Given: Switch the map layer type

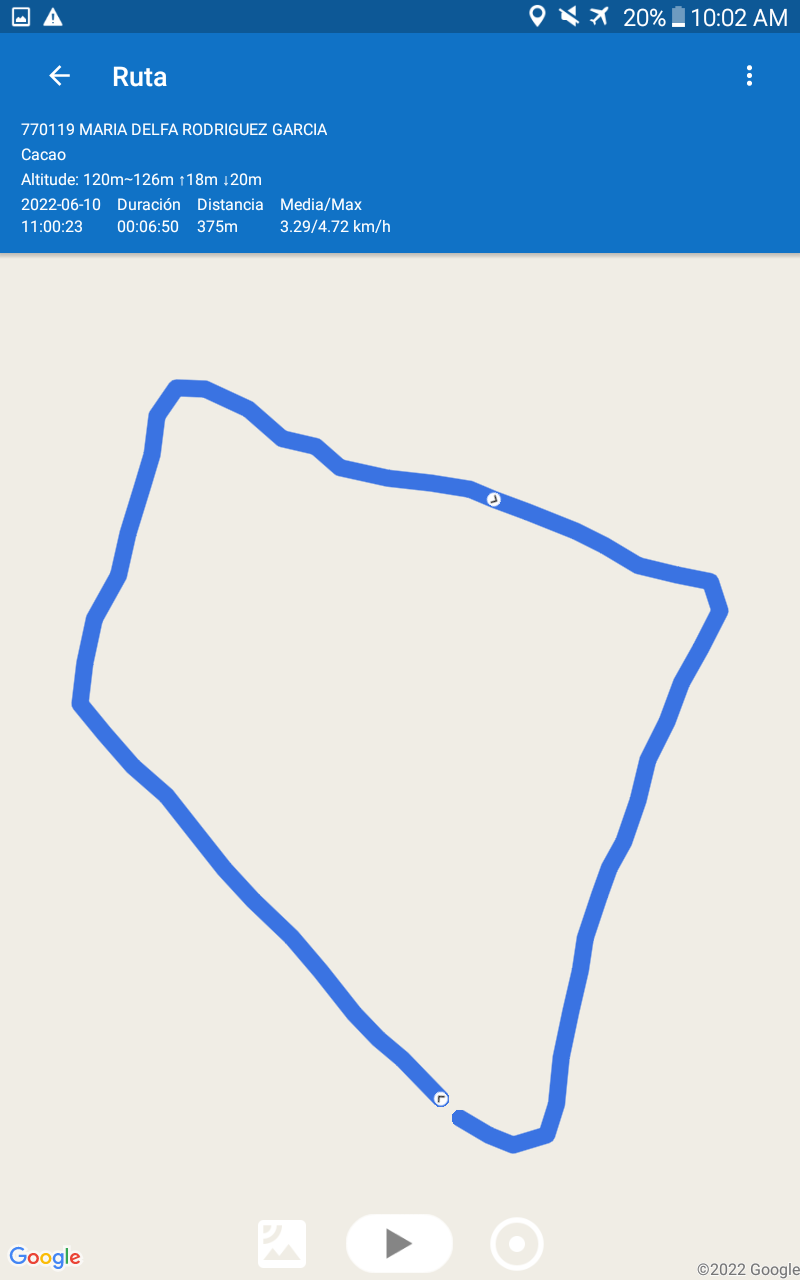Looking at the screenshot, I should [x=282, y=1244].
